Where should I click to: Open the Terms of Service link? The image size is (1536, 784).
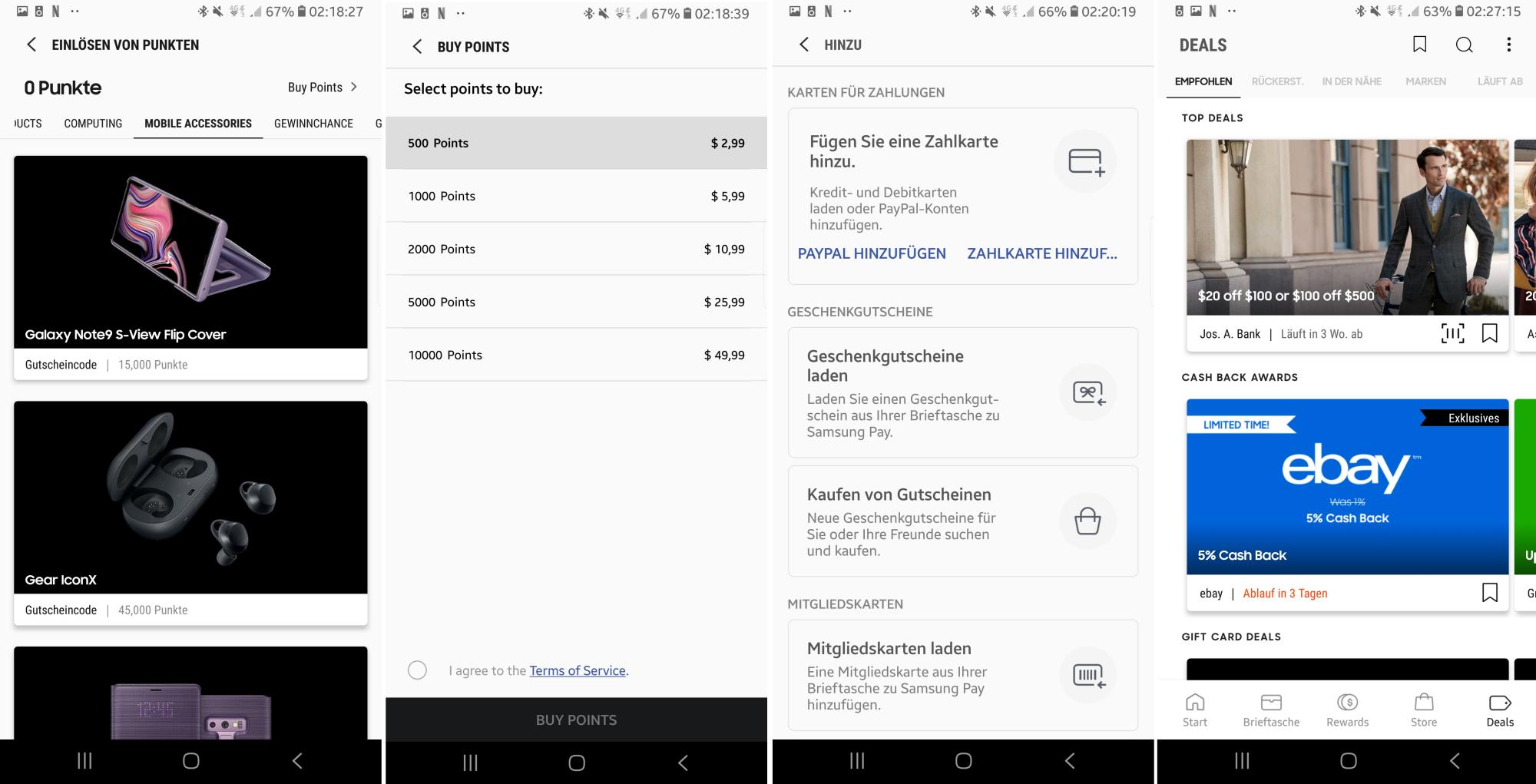[577, 670]
